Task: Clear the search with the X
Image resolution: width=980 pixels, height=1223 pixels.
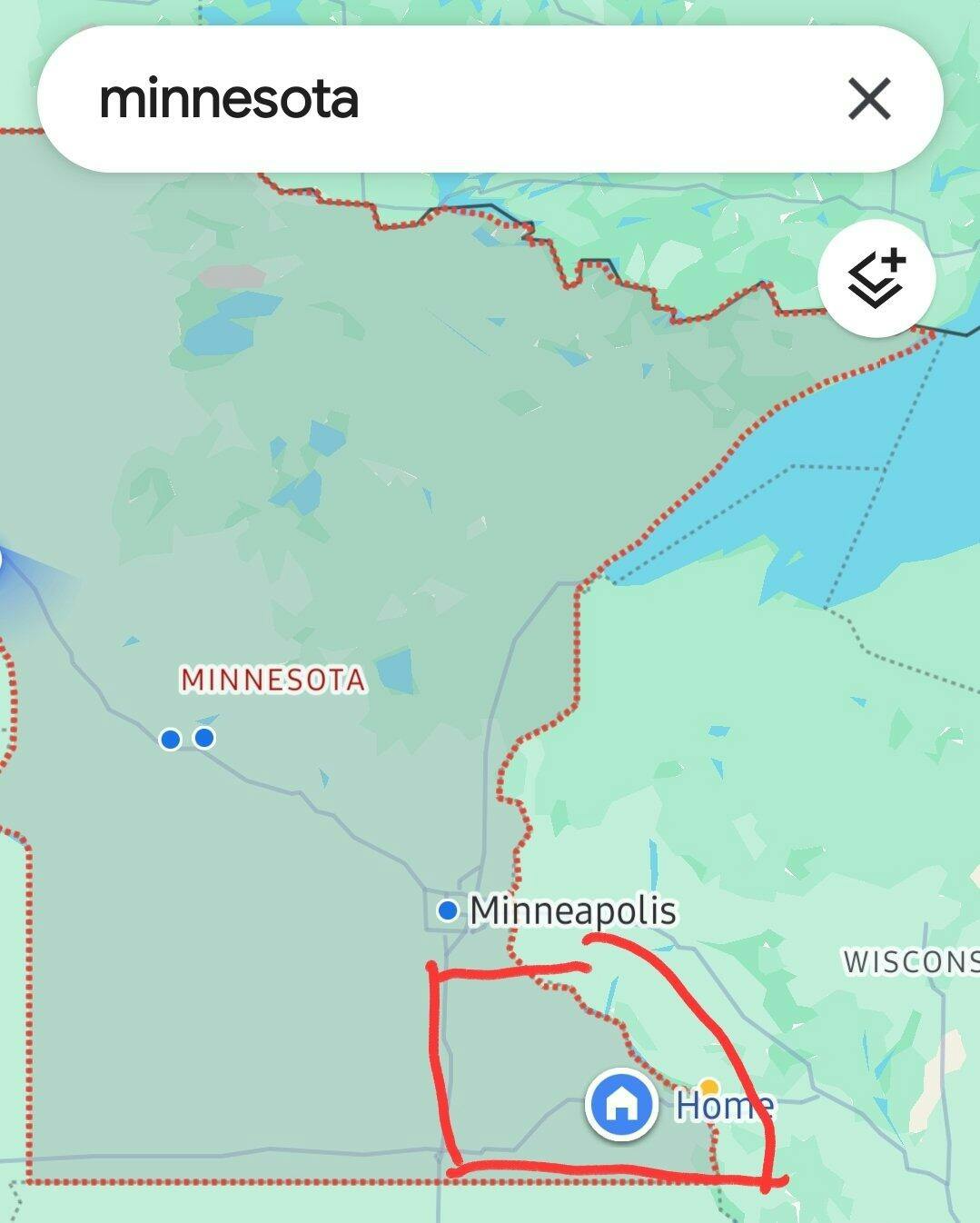Action: point(869,98)
